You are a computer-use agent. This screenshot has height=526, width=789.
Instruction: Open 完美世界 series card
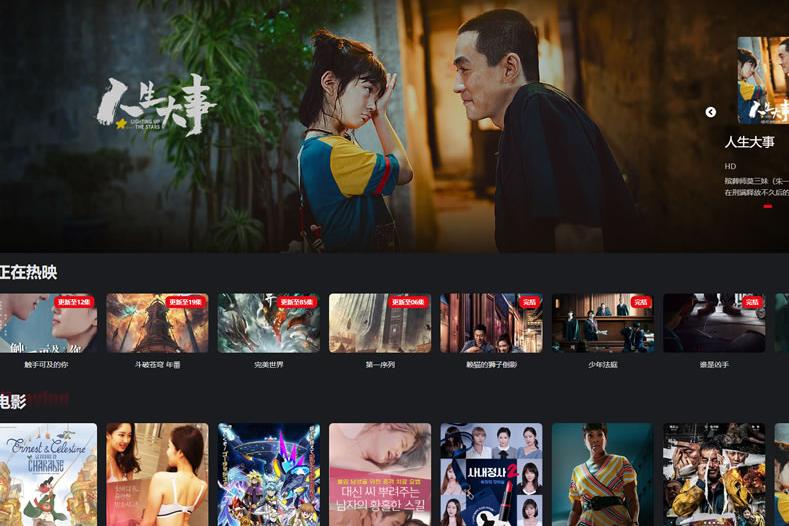268,322
